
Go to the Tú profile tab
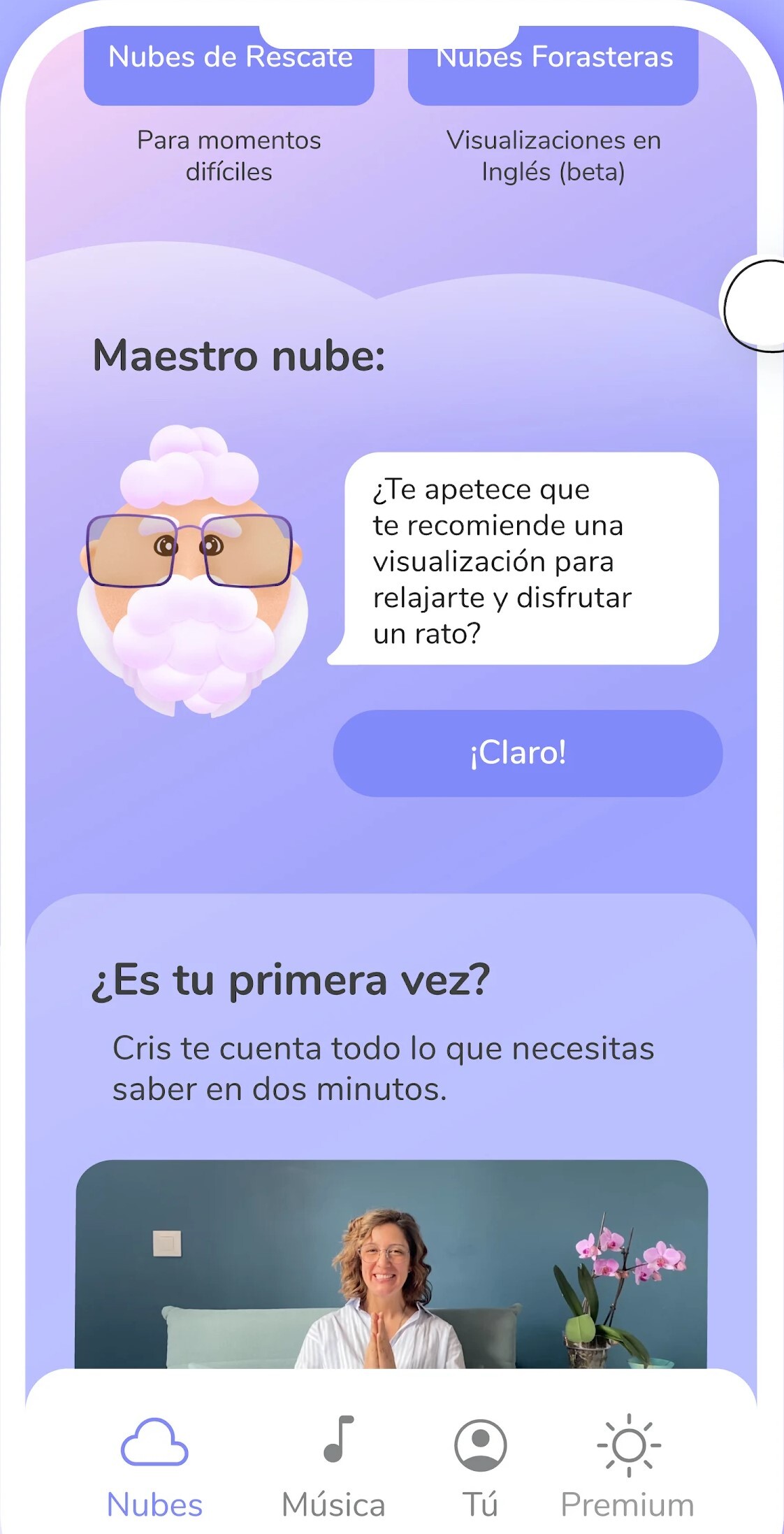coord(480,1468)
